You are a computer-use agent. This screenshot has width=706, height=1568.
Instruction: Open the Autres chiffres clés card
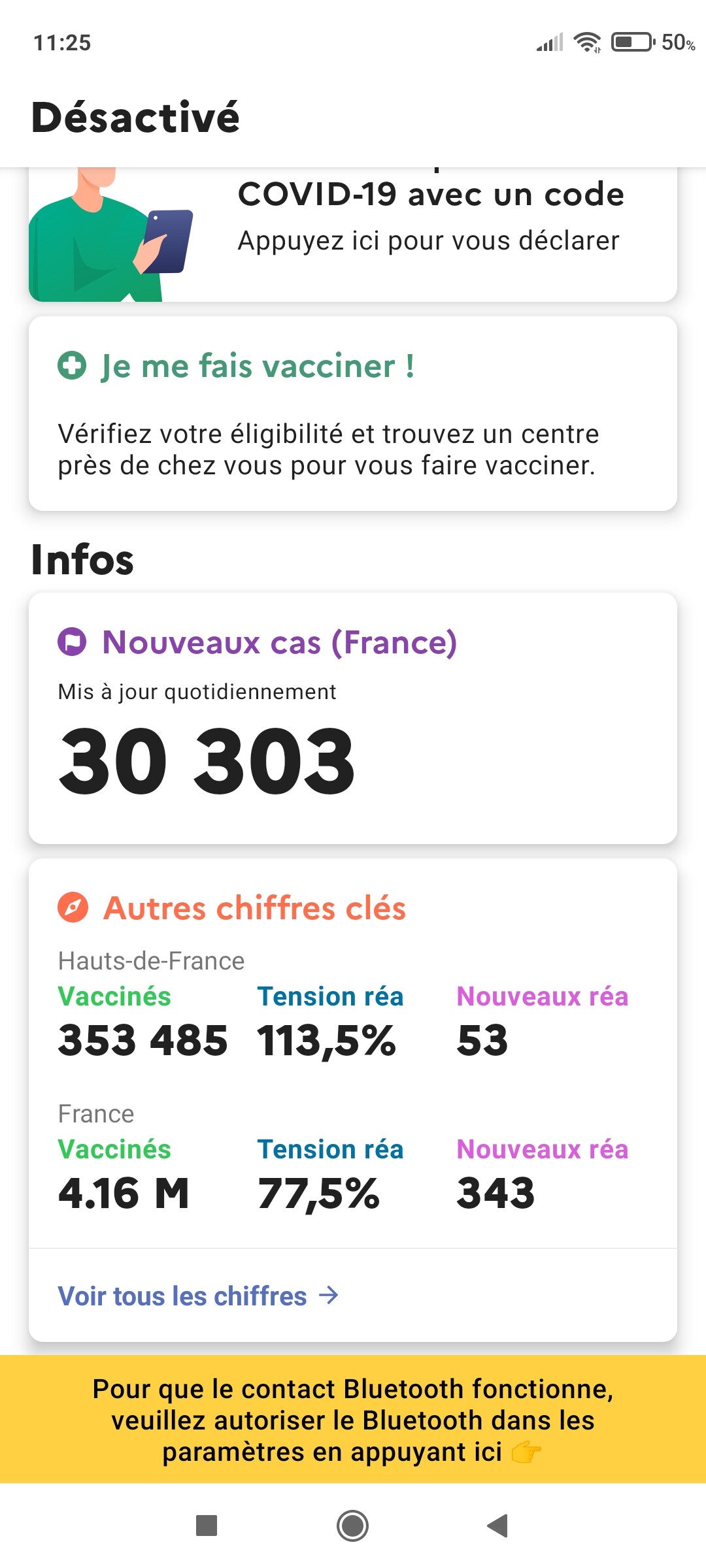(353, 1053)
